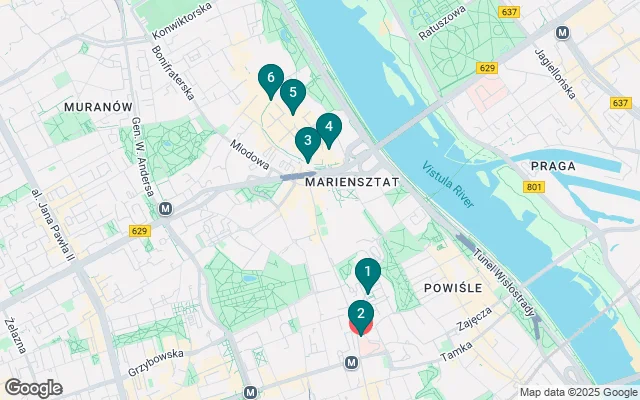Open location marker number 5
This screenshot has height=400, width=640.
[x=292, y=95]
